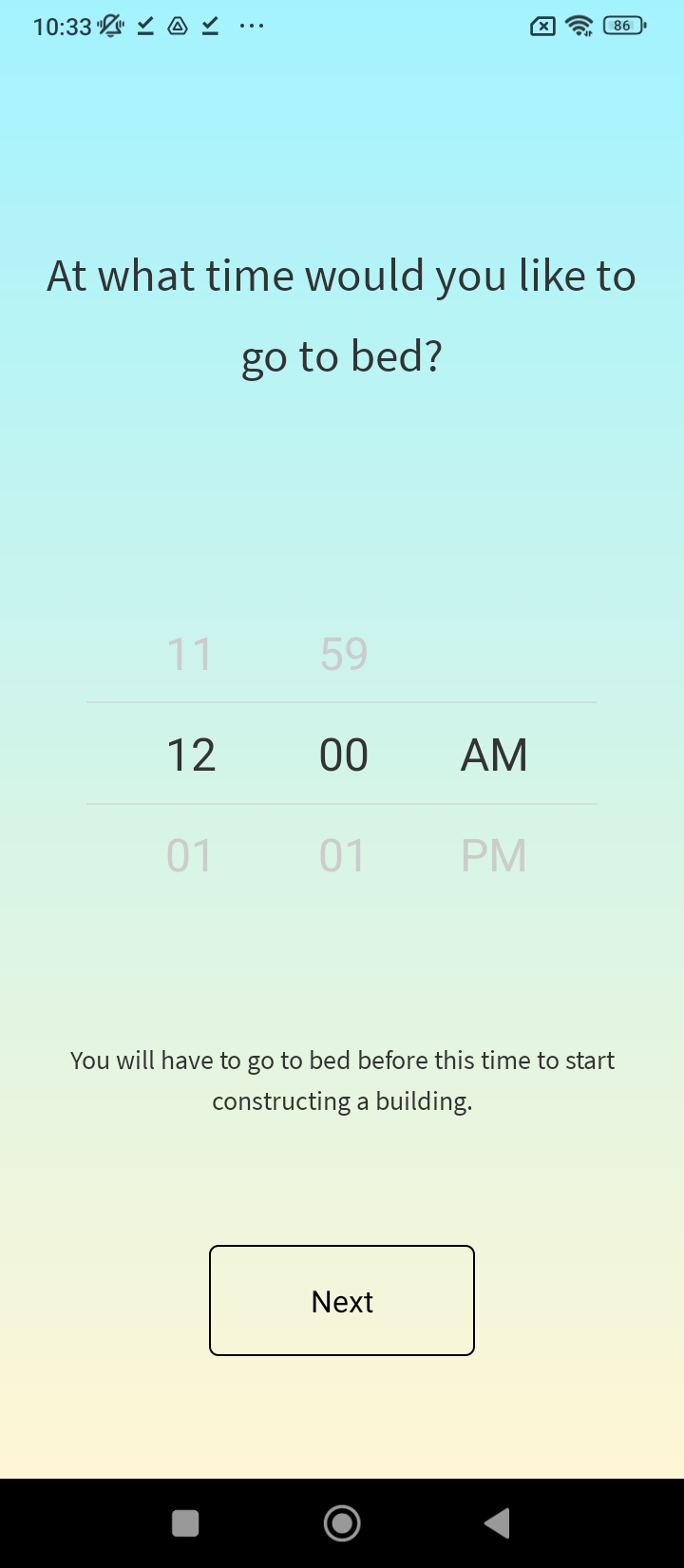Select hour 11 in the picker
This screenshot has height=1568, width=684.
(x=190, y=654)
